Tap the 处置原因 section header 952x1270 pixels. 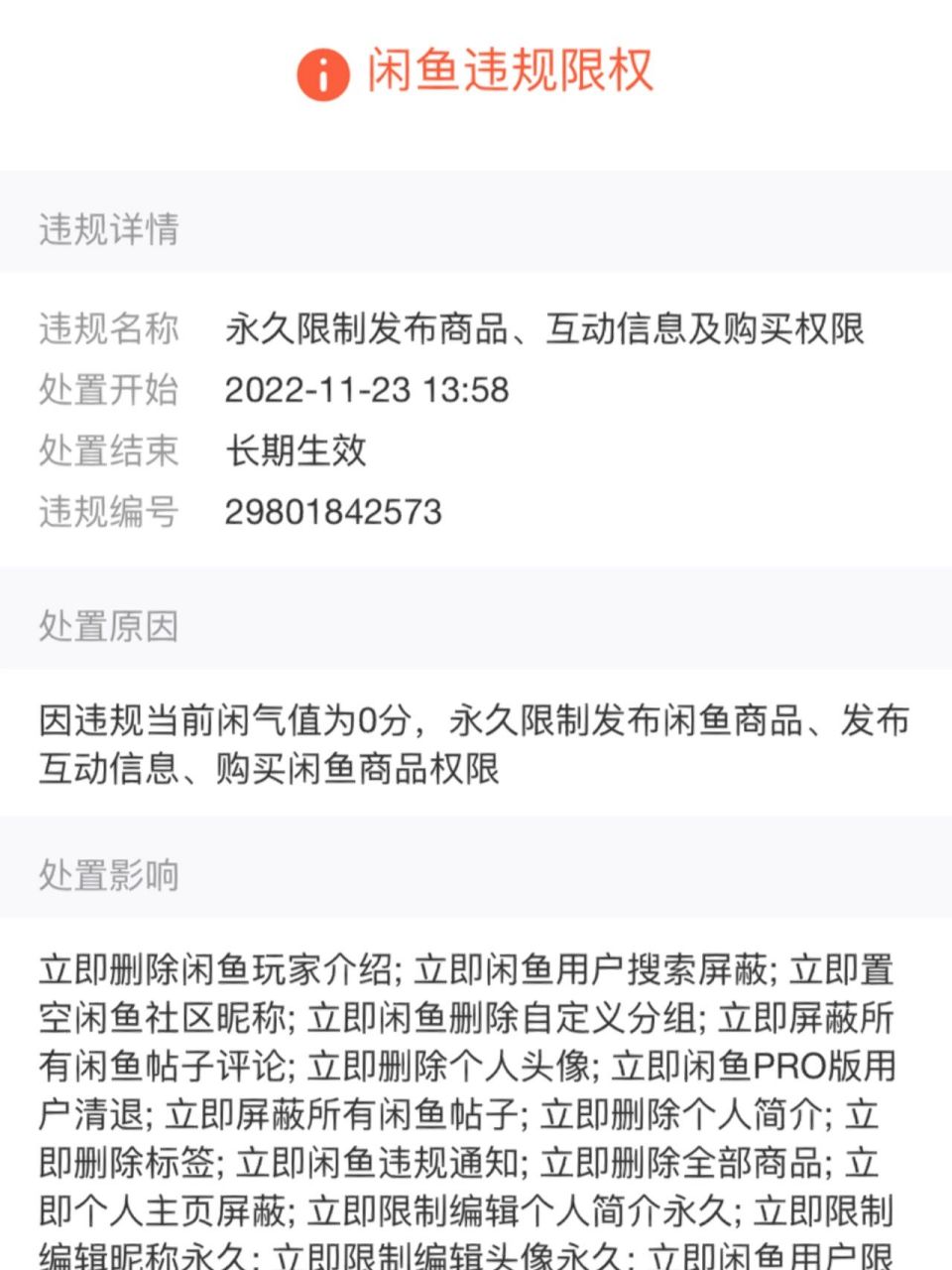tap(109, 627)
